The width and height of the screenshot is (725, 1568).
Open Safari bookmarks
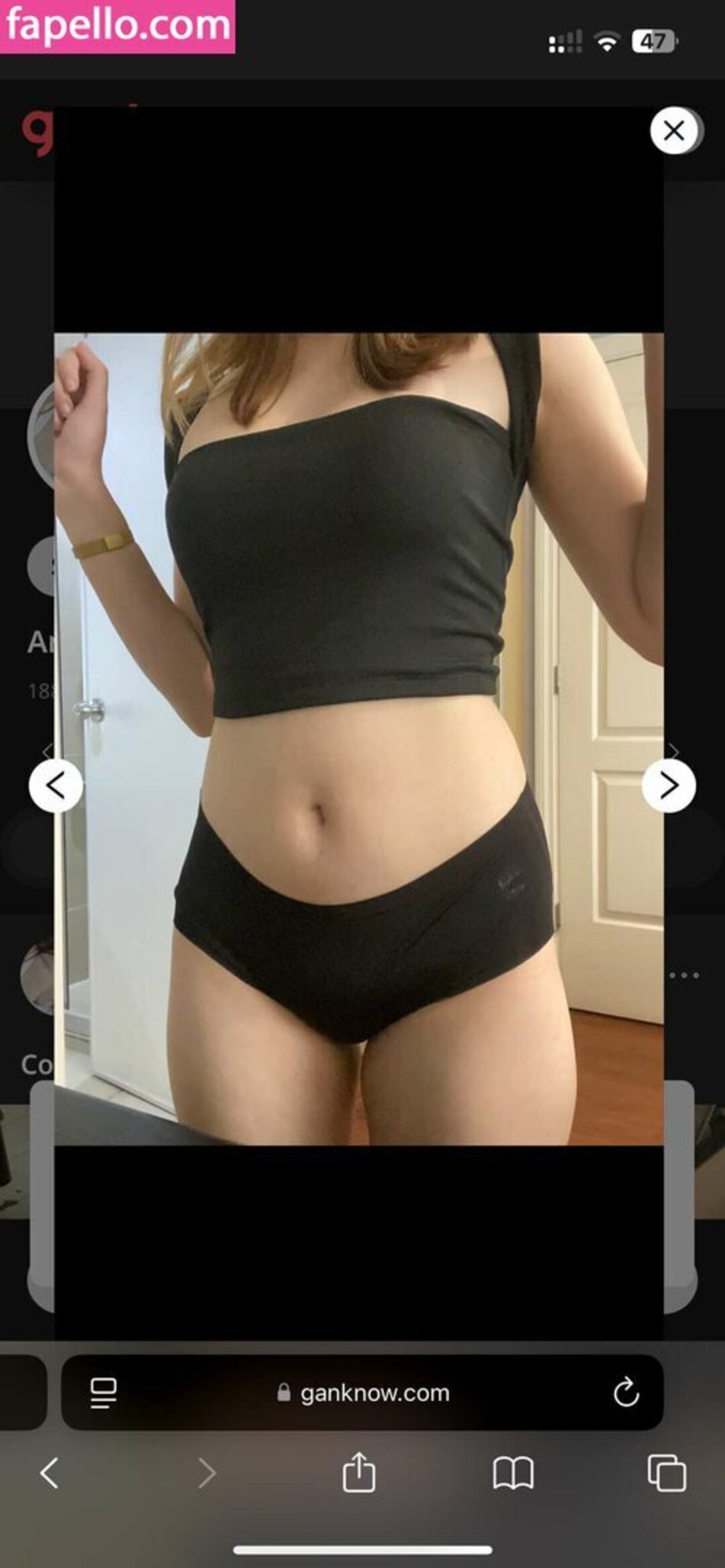(513, 1473)
